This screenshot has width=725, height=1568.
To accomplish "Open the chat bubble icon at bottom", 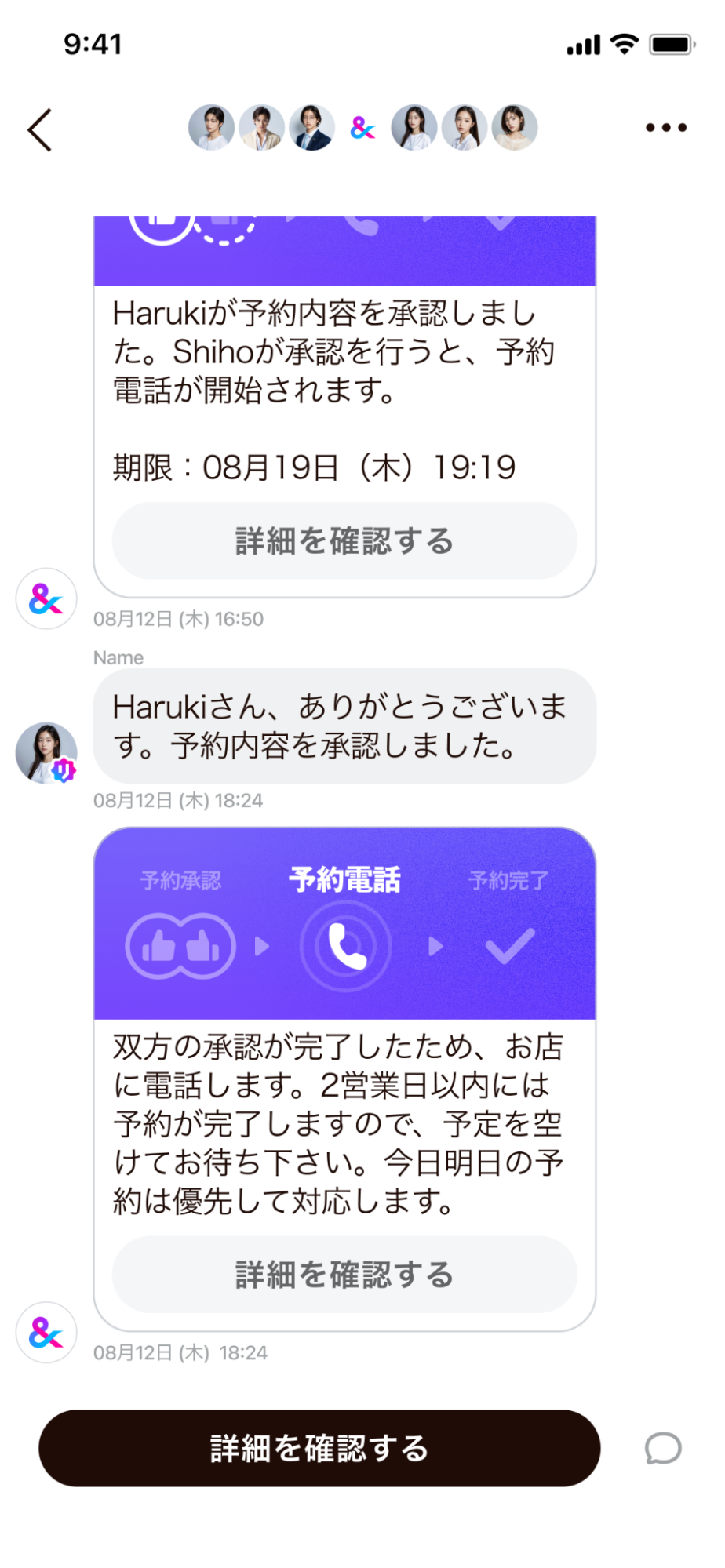I will point(663,1448).
